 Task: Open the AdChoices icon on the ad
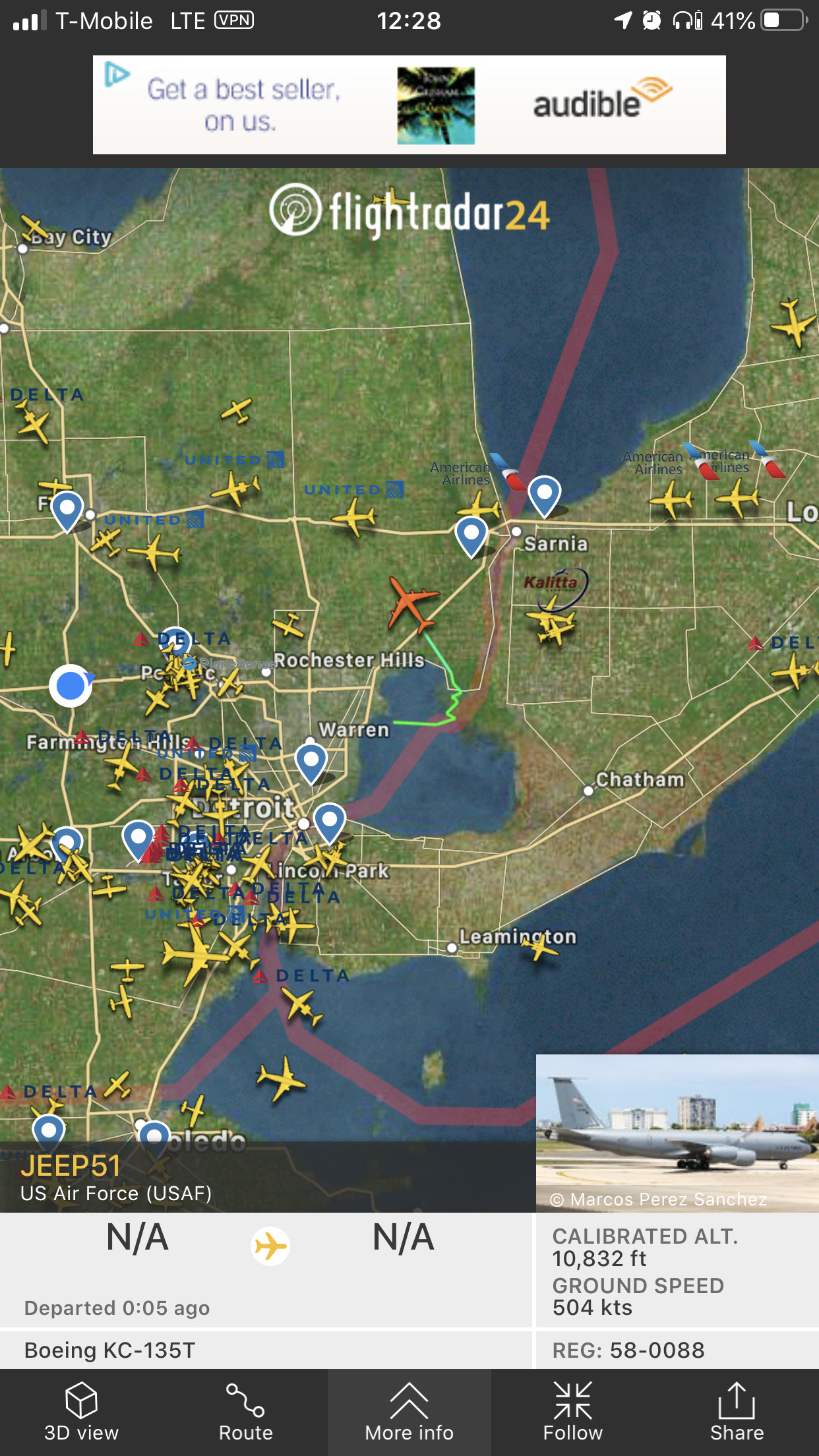(x=116, y=75)
